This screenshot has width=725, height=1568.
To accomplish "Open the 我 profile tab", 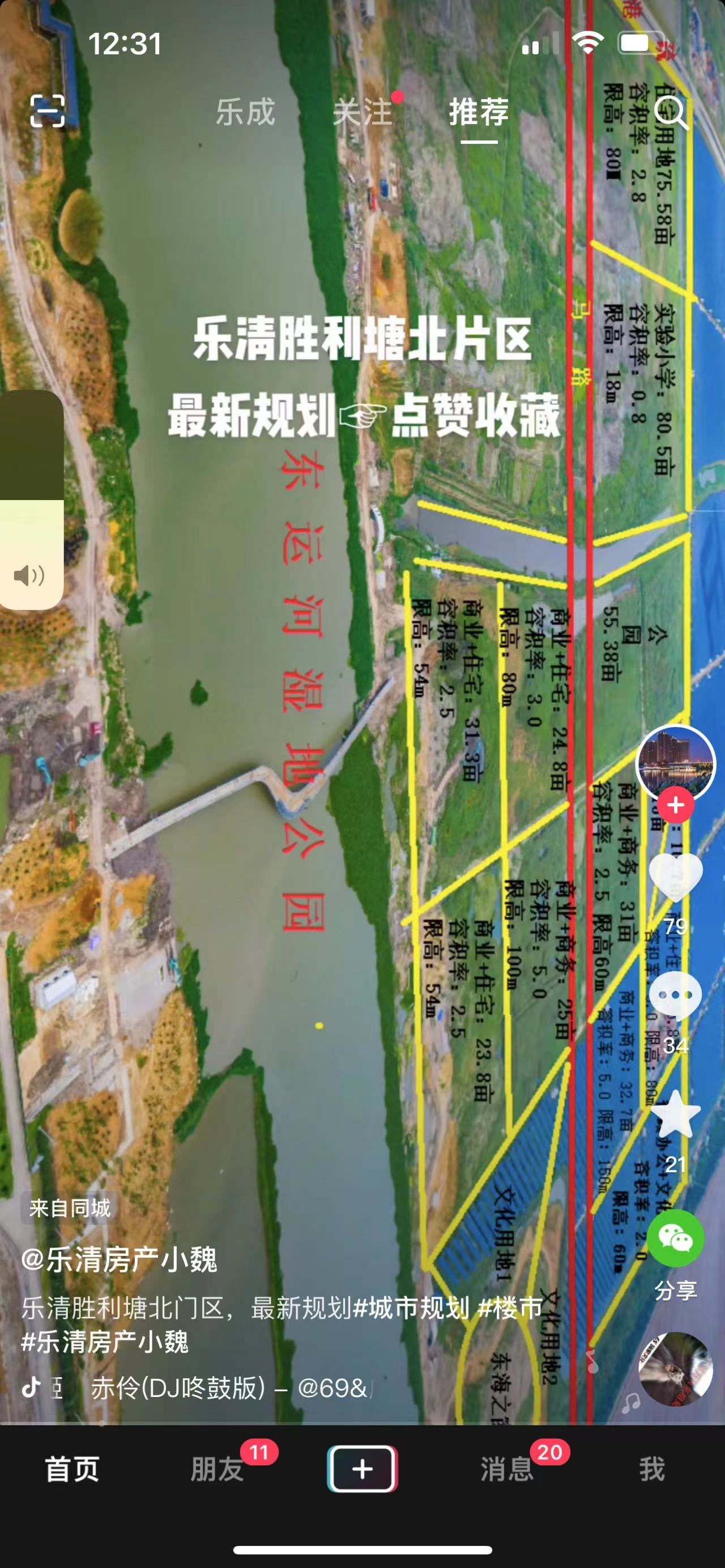I will tap(652, 1469).
